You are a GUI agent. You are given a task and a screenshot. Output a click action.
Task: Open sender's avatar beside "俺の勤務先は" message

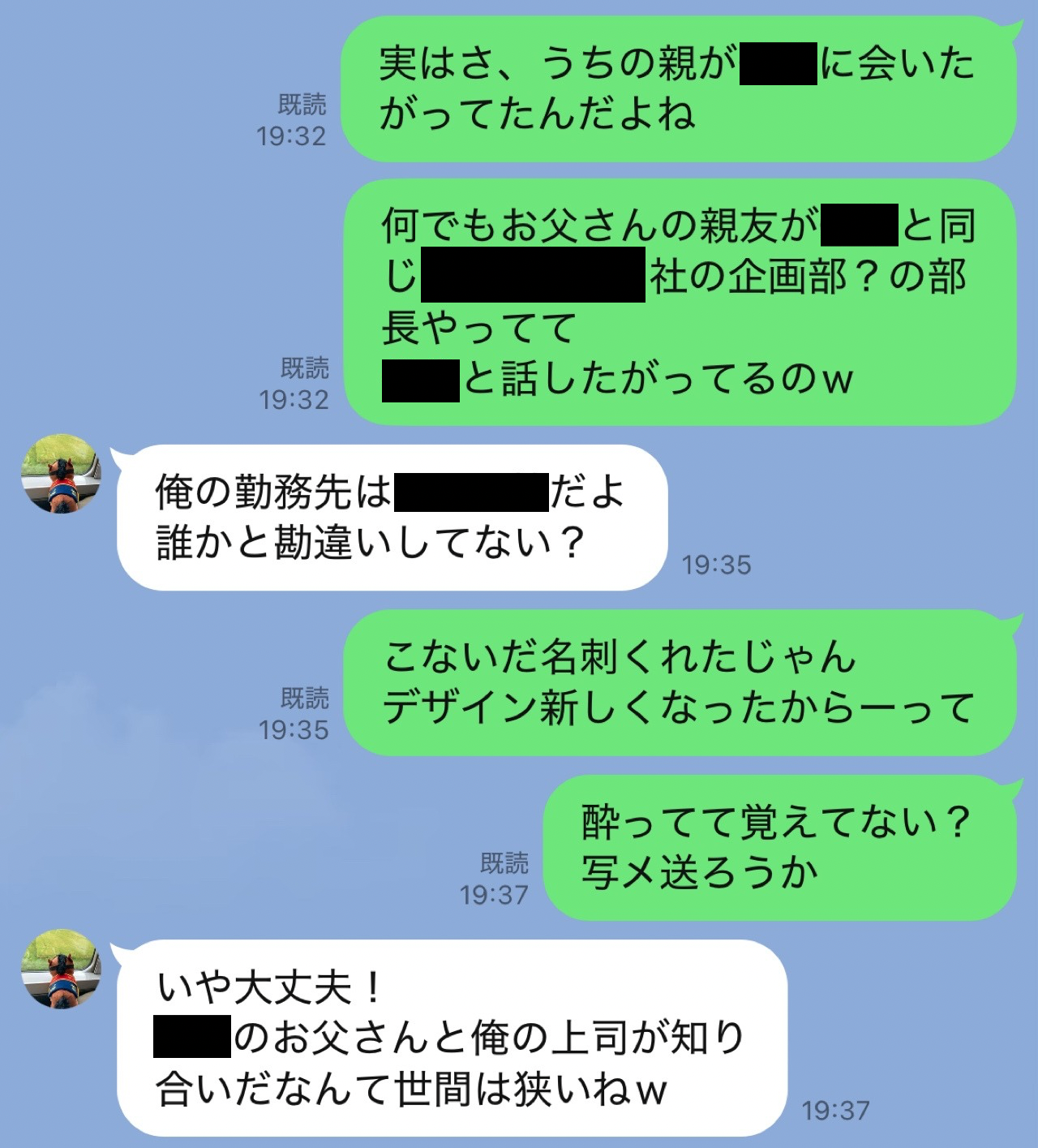tap(62, 474)
